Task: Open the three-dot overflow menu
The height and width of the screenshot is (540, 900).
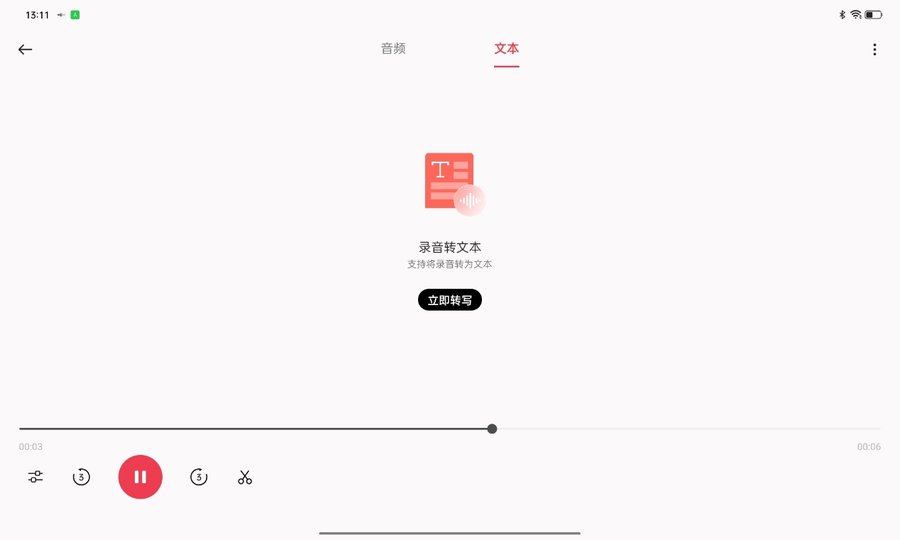Action: click(874, 49)
